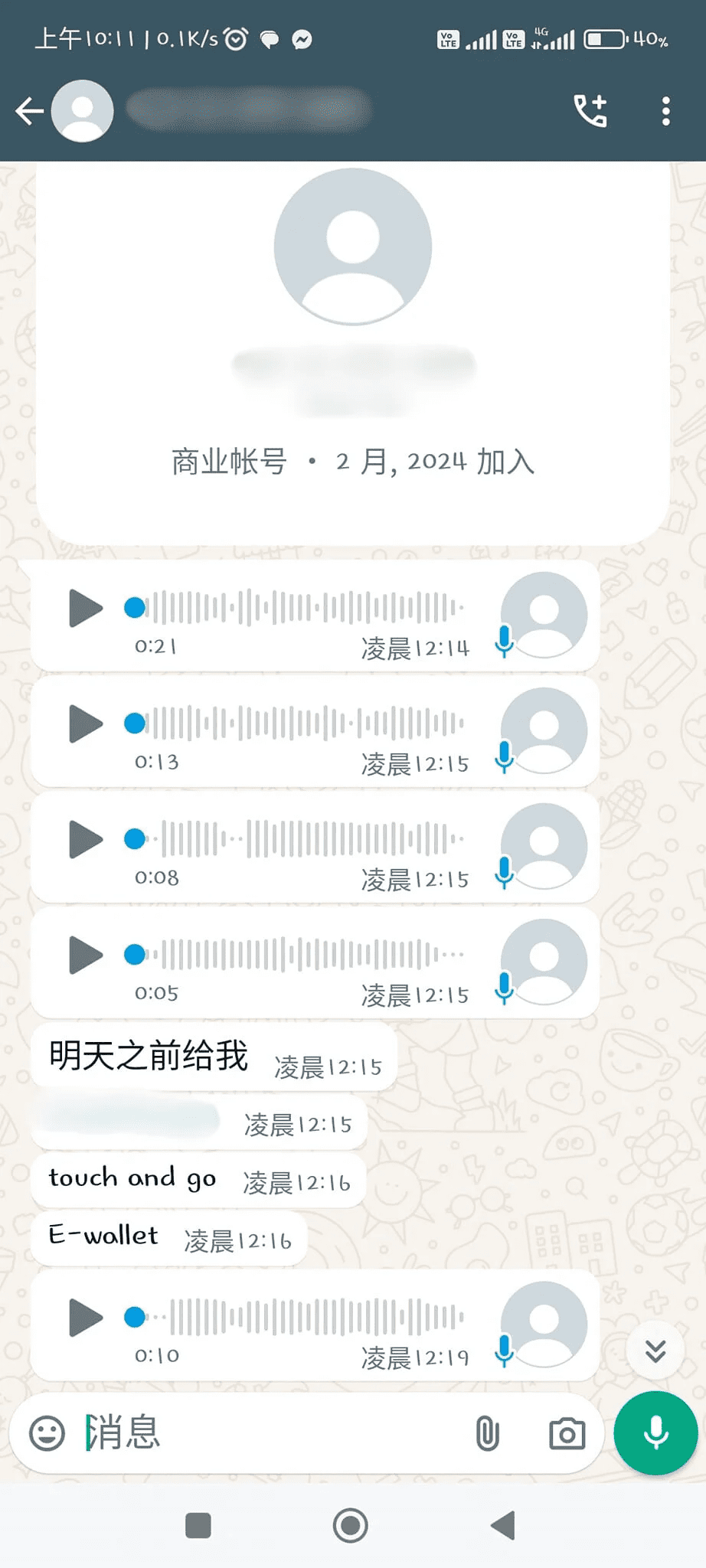Open the emoji picker
706x1568 pixels.
click(x=47, y=1433)
